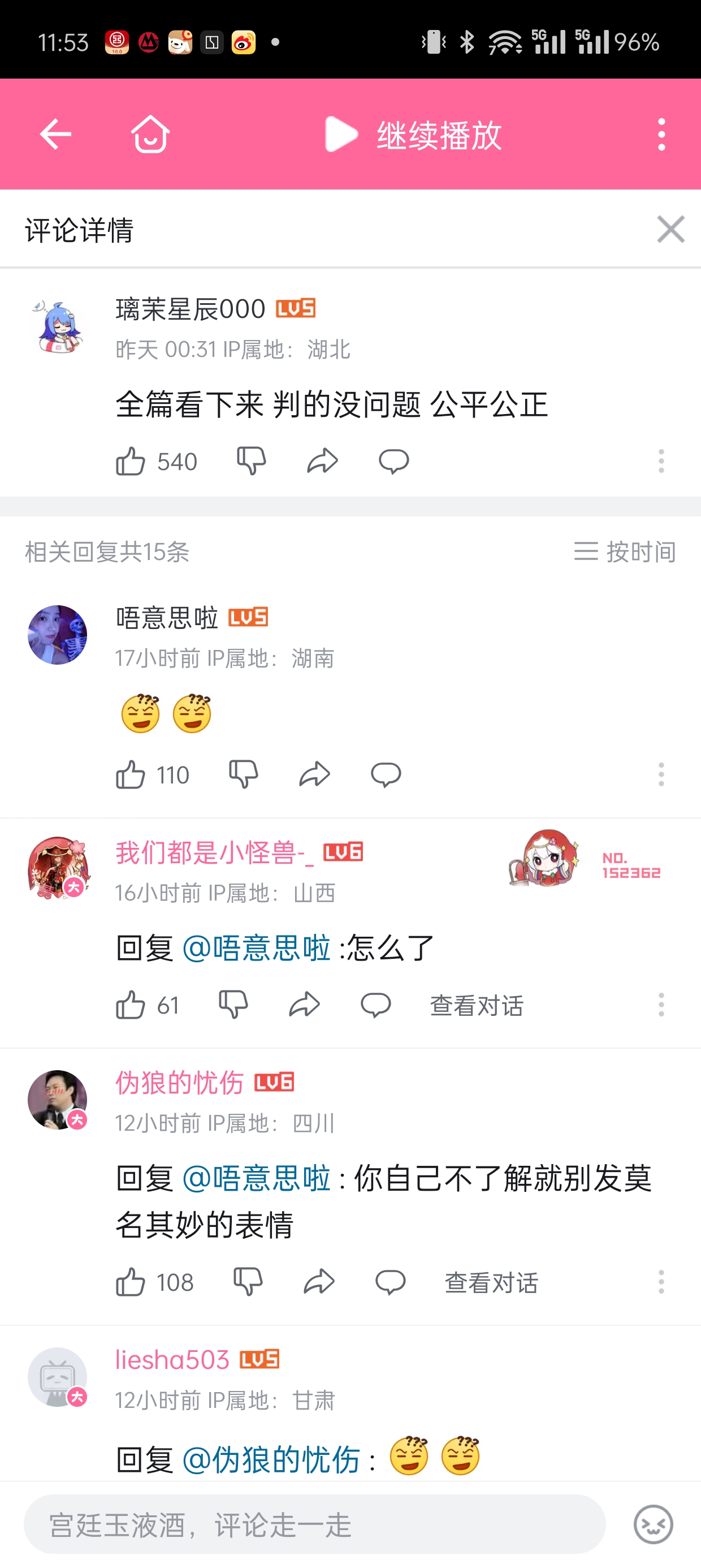View 查看对话 under 我们都是小怪兽-_'s reply

[477, 1006]
